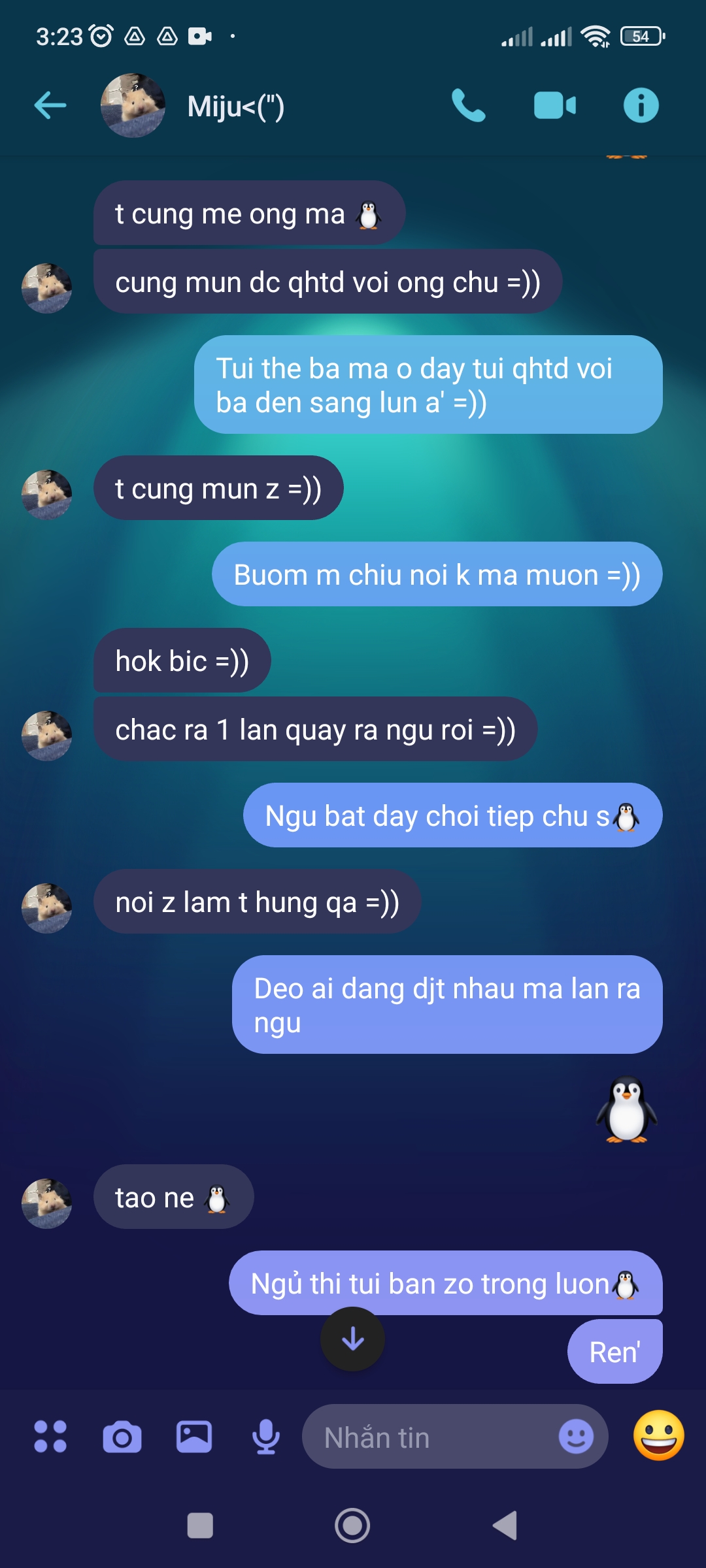Screen dimensions: 706x1568
Task: Open the photo gallery picker
Action: (x=194, y=1437)
